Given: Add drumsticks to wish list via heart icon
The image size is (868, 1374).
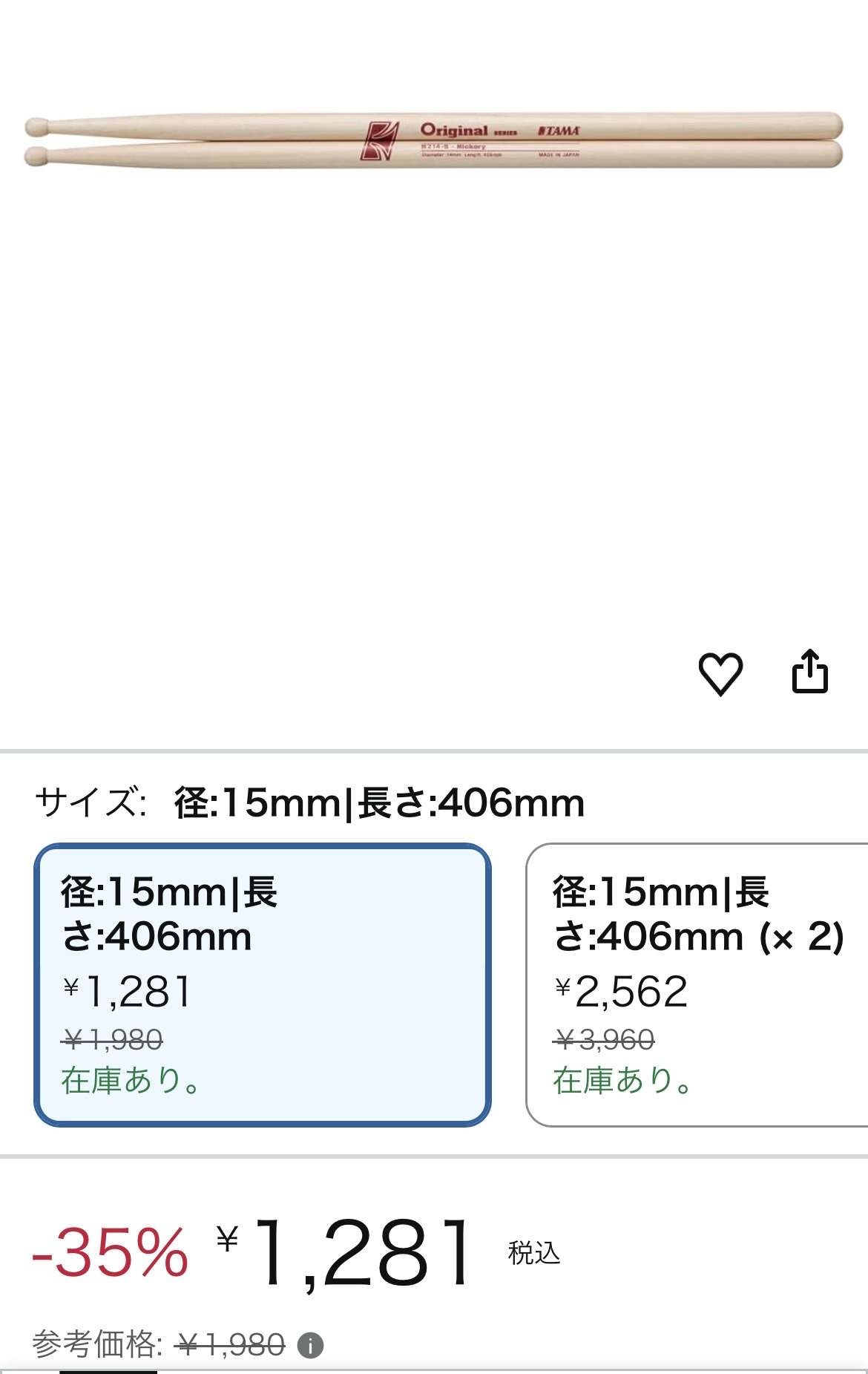Looking at the screenshot, I should coord(720,674).
